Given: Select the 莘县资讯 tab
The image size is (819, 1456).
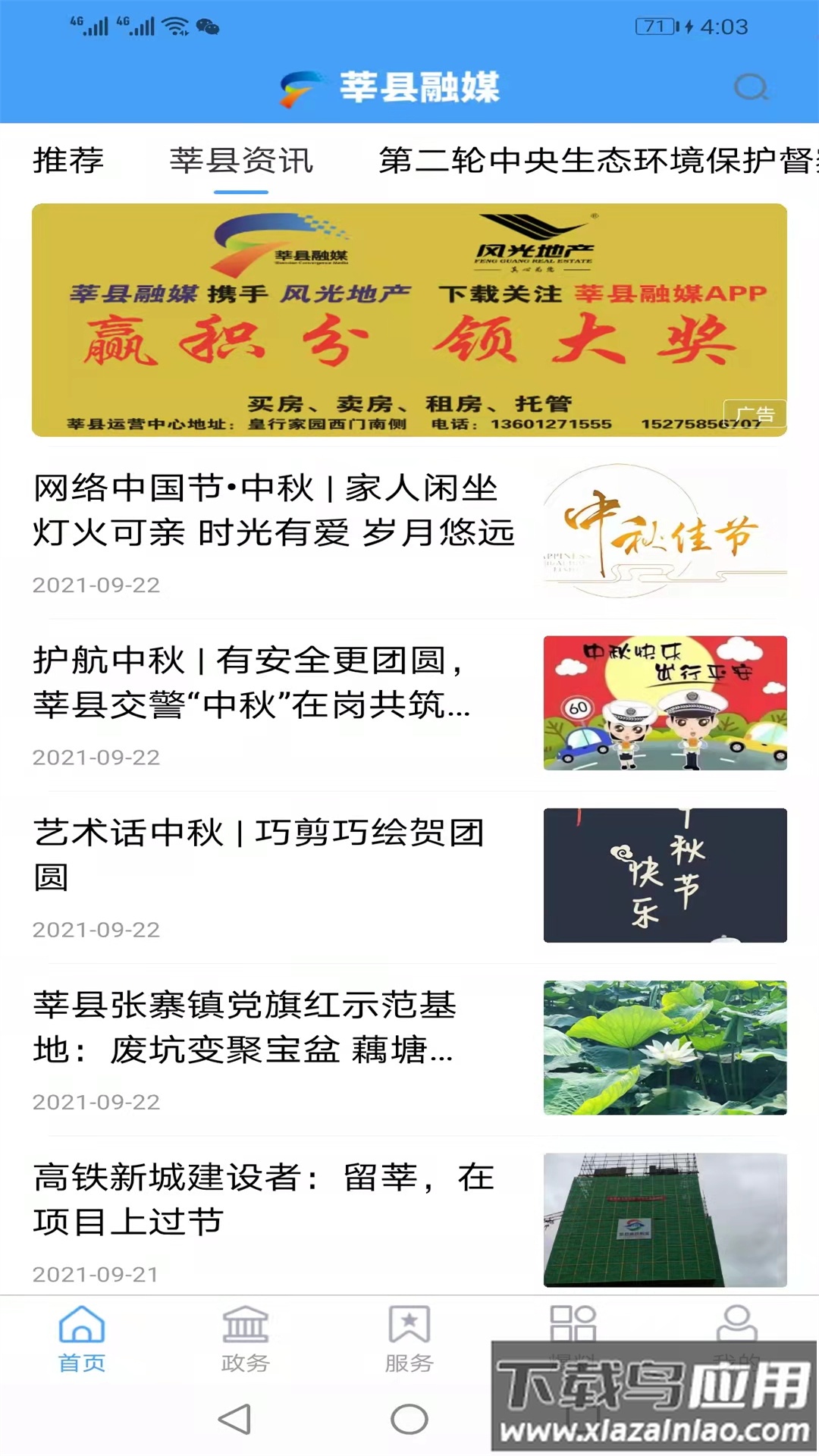Looking at the screenshot, I should tap(241, 161).
